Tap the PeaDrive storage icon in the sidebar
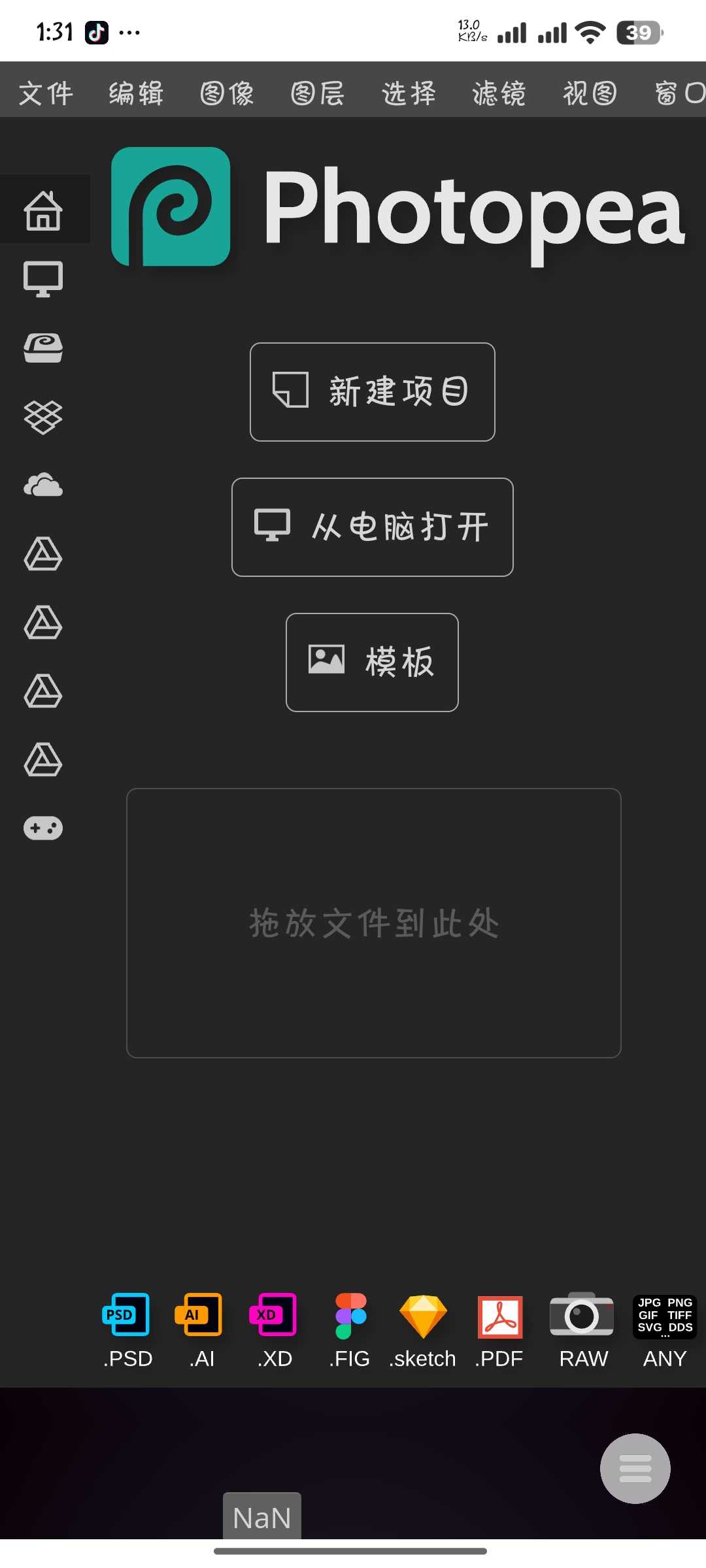This screenshot has width=706, height=1568. coord(43,348)
